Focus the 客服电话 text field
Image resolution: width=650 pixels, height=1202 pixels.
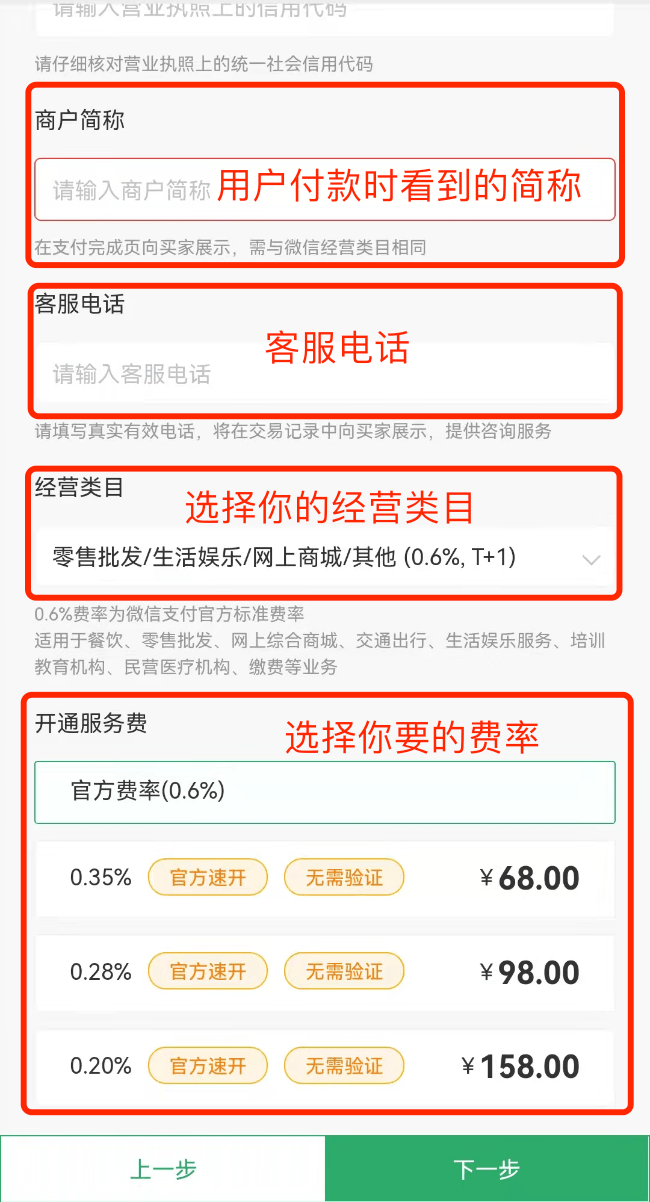(324, 374)
